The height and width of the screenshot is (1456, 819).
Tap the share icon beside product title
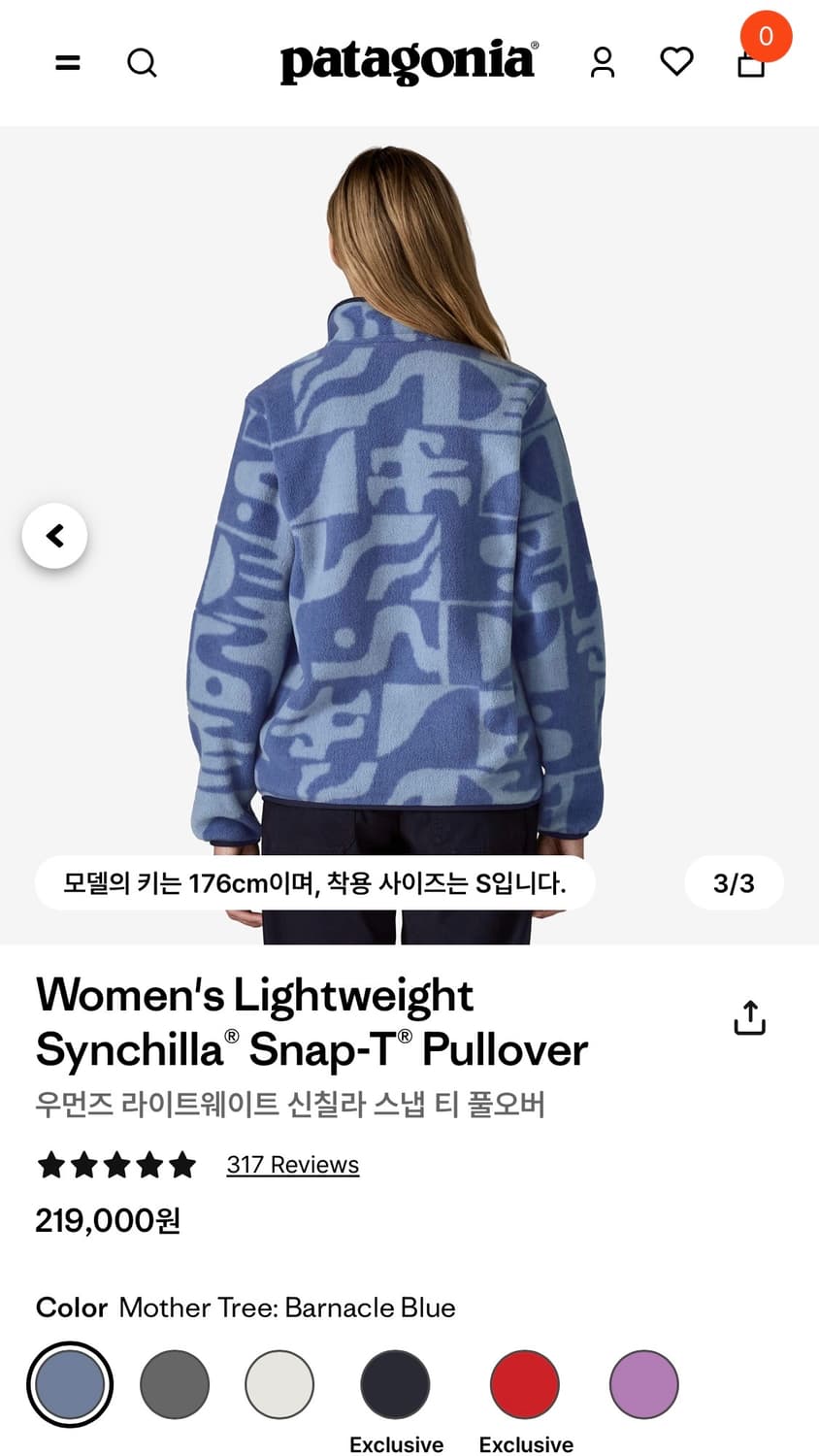[x=748, y=1016]
